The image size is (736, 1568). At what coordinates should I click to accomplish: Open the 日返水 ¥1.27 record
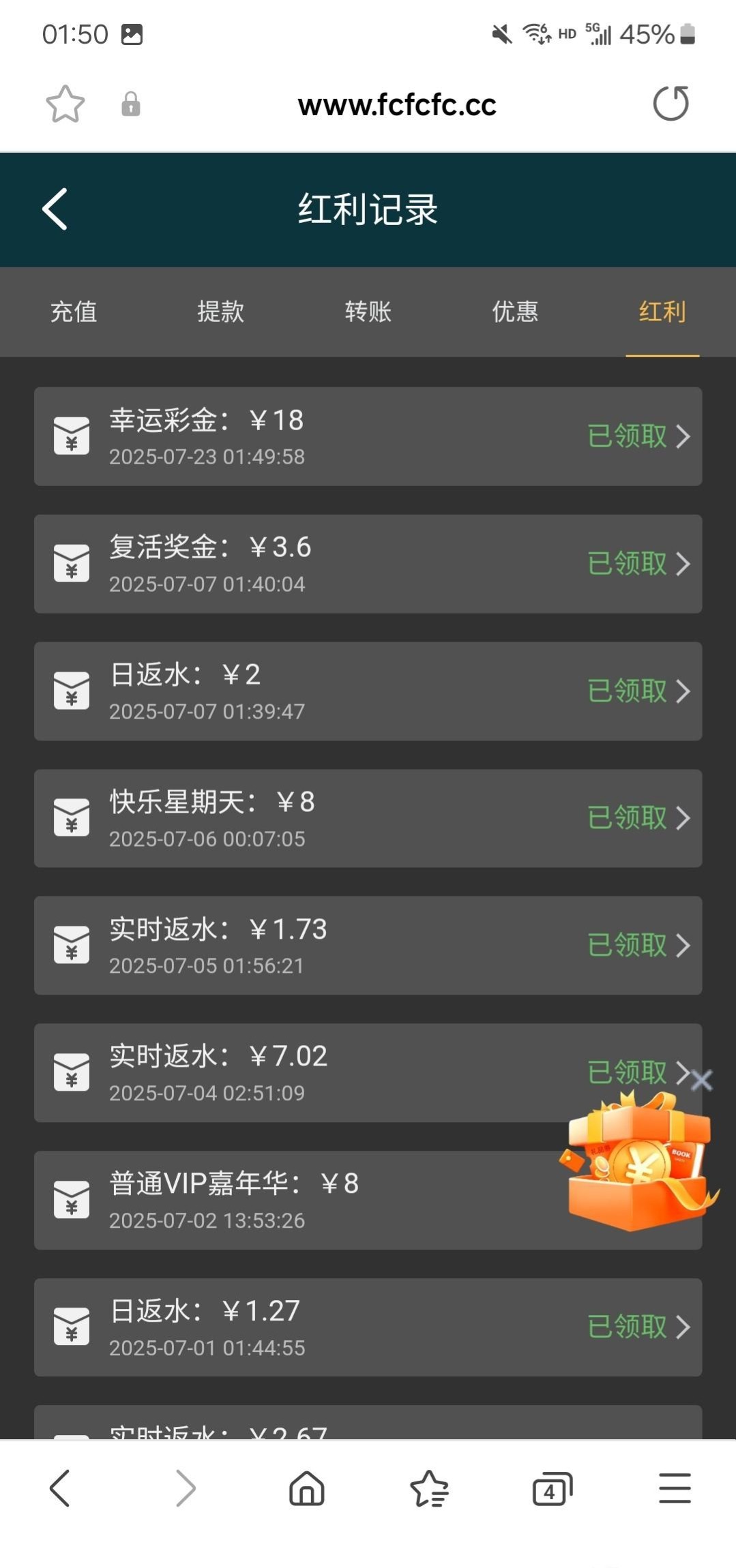click(x=368, y=1327)
